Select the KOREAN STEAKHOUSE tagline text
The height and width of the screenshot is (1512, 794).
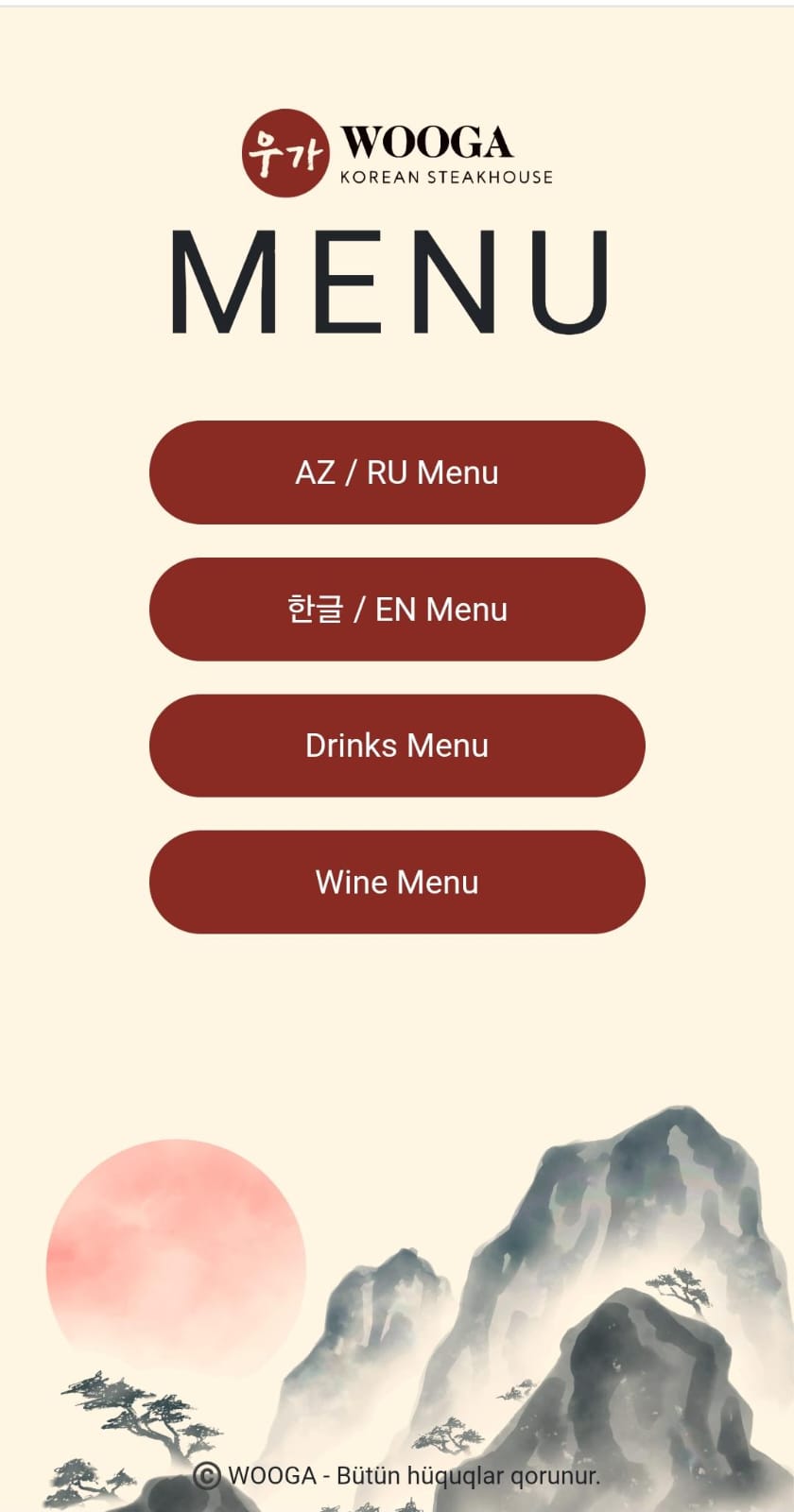(x=447, y=175)
